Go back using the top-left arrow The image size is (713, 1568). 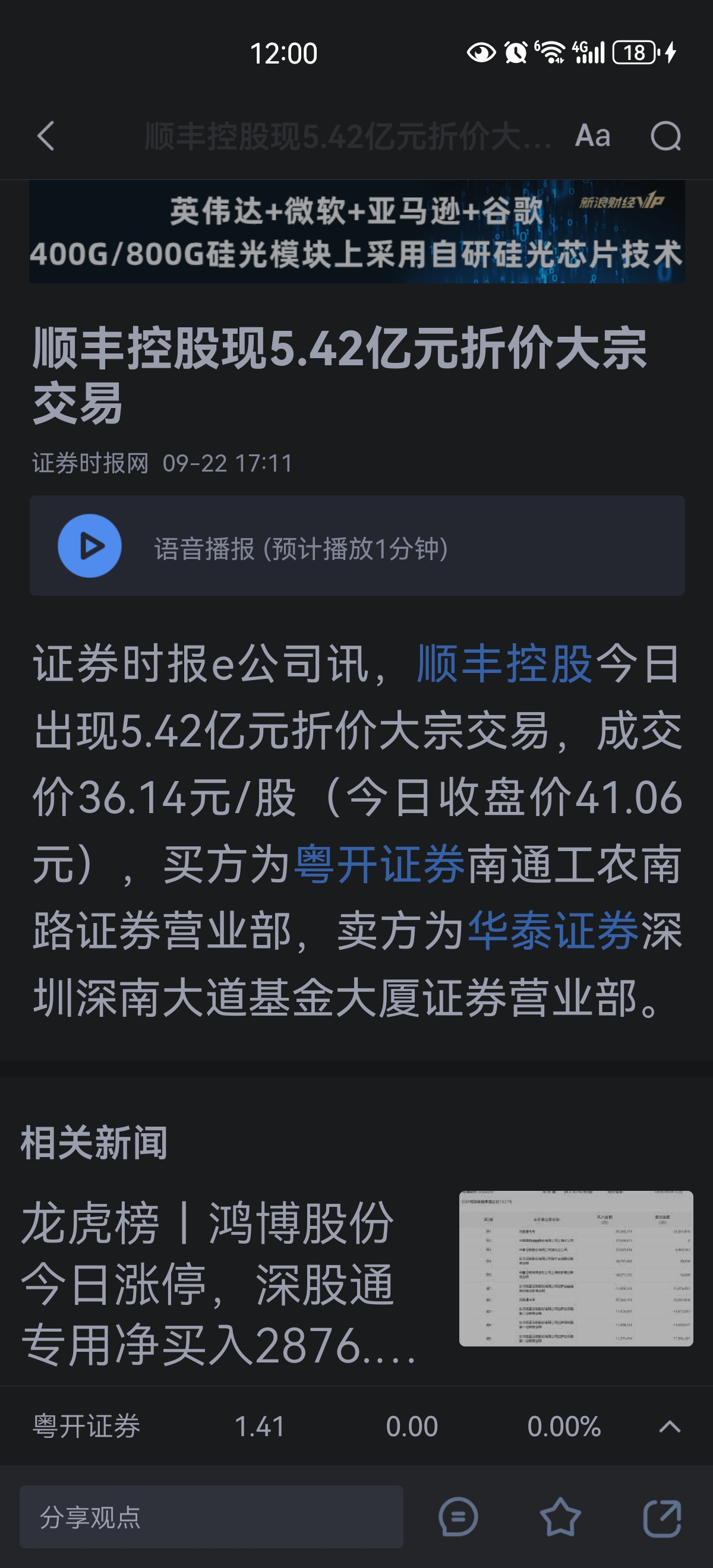(46, 136)
